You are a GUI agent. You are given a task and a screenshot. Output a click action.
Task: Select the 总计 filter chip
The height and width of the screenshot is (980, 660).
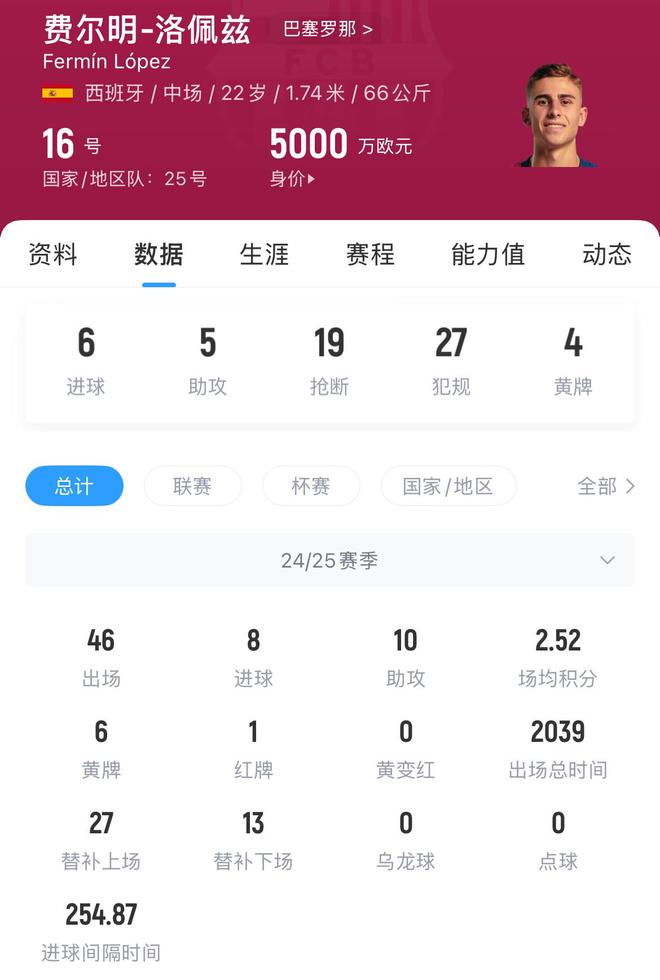click(74, 486)
